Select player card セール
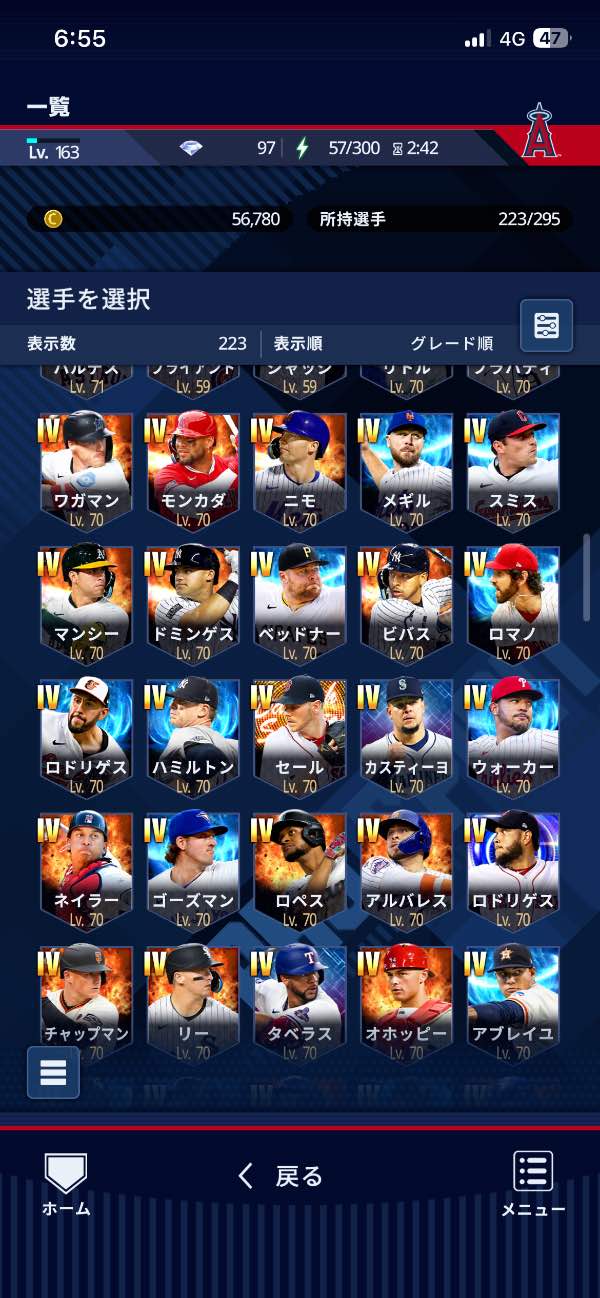The image size is (600, 1298). point(299,735)
